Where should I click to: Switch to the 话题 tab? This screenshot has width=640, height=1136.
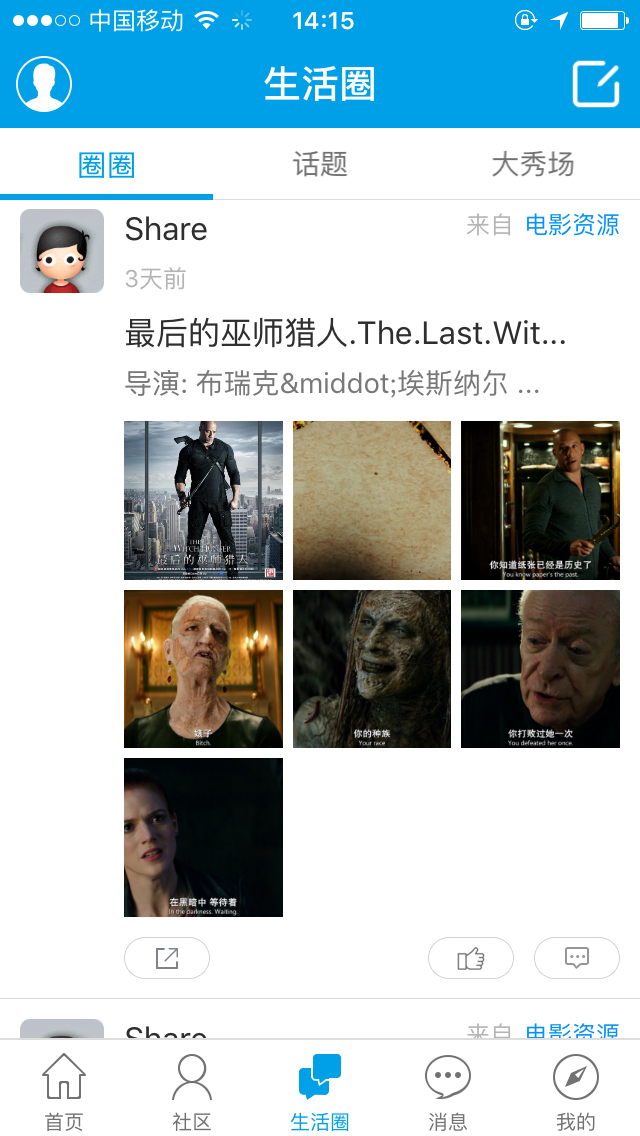coord(320,164)
